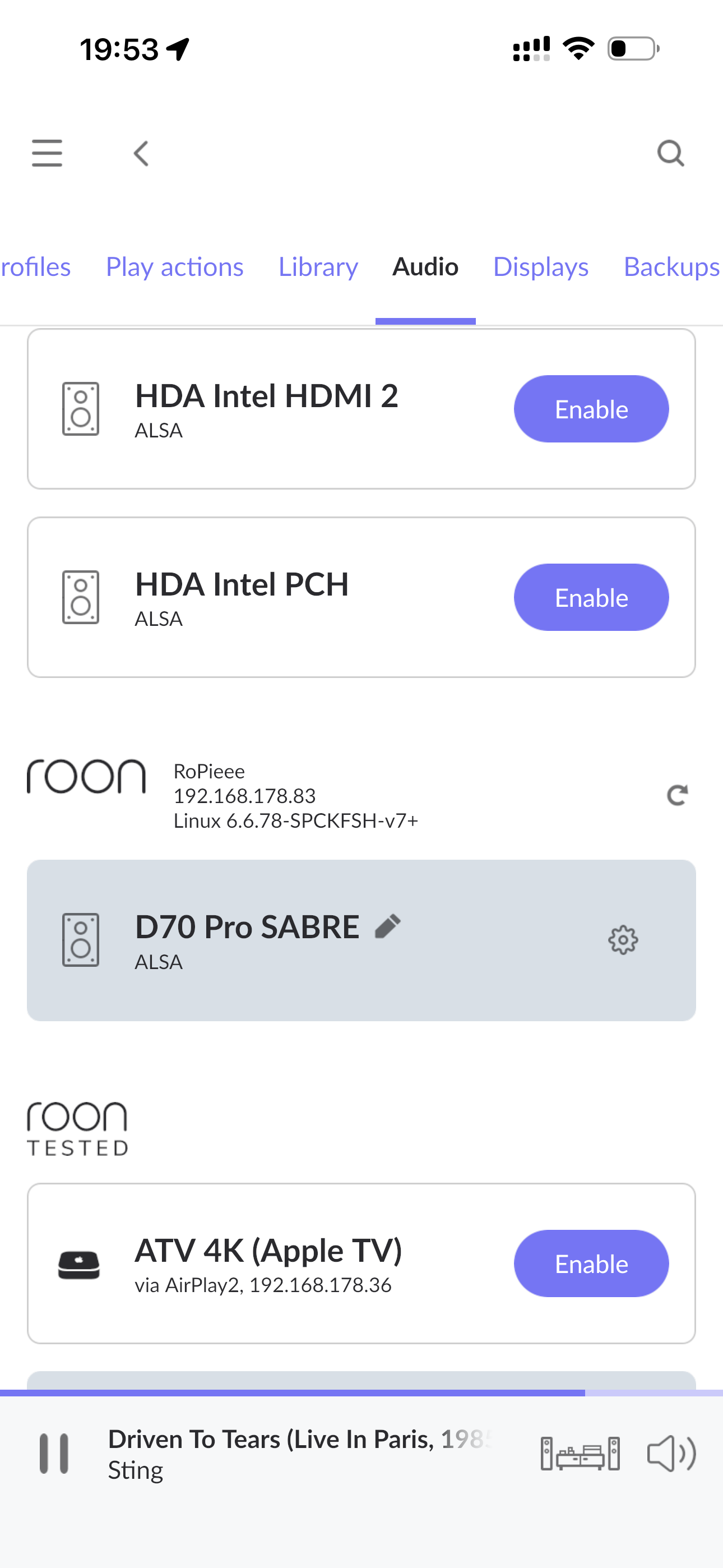Switch to the Library tab
The height and width of the screenshot is (1568, 723).
click(x=318, y=267)
